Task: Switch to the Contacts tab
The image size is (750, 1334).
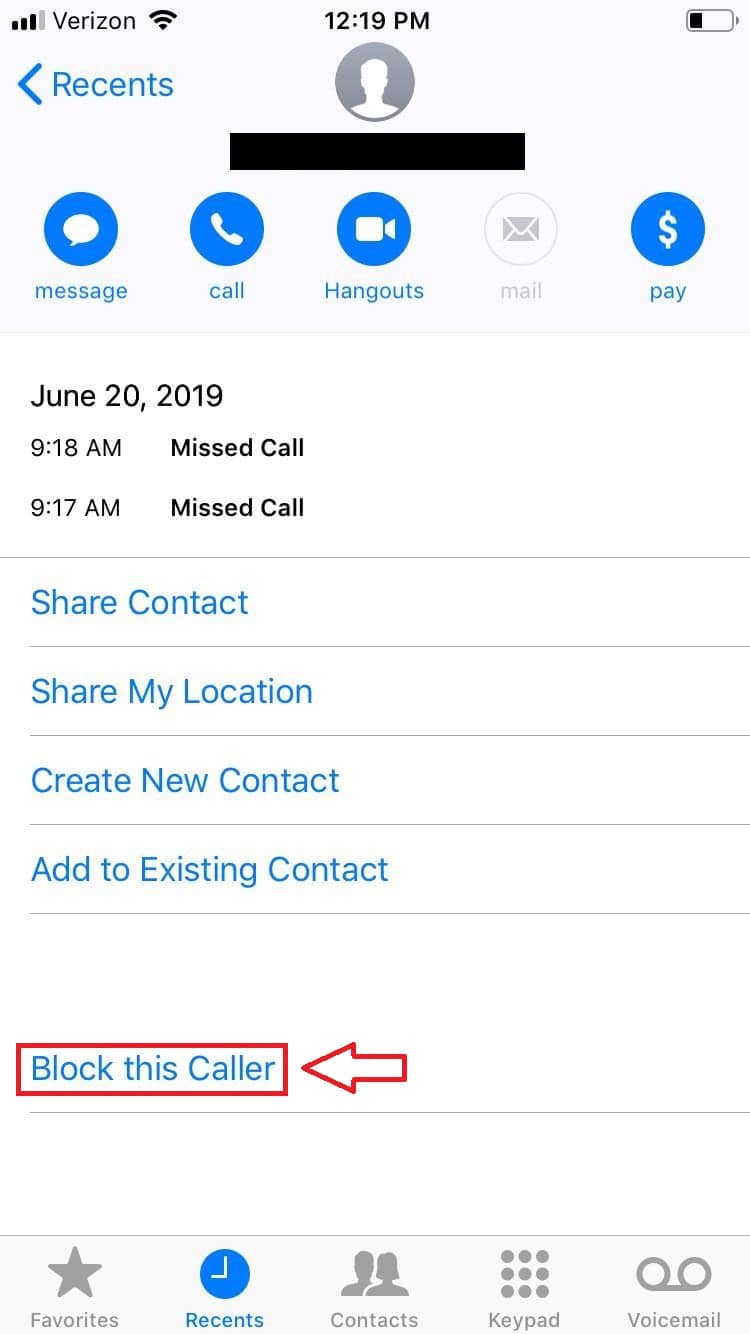Action: pyautogui.click(x=374, y=1286)
